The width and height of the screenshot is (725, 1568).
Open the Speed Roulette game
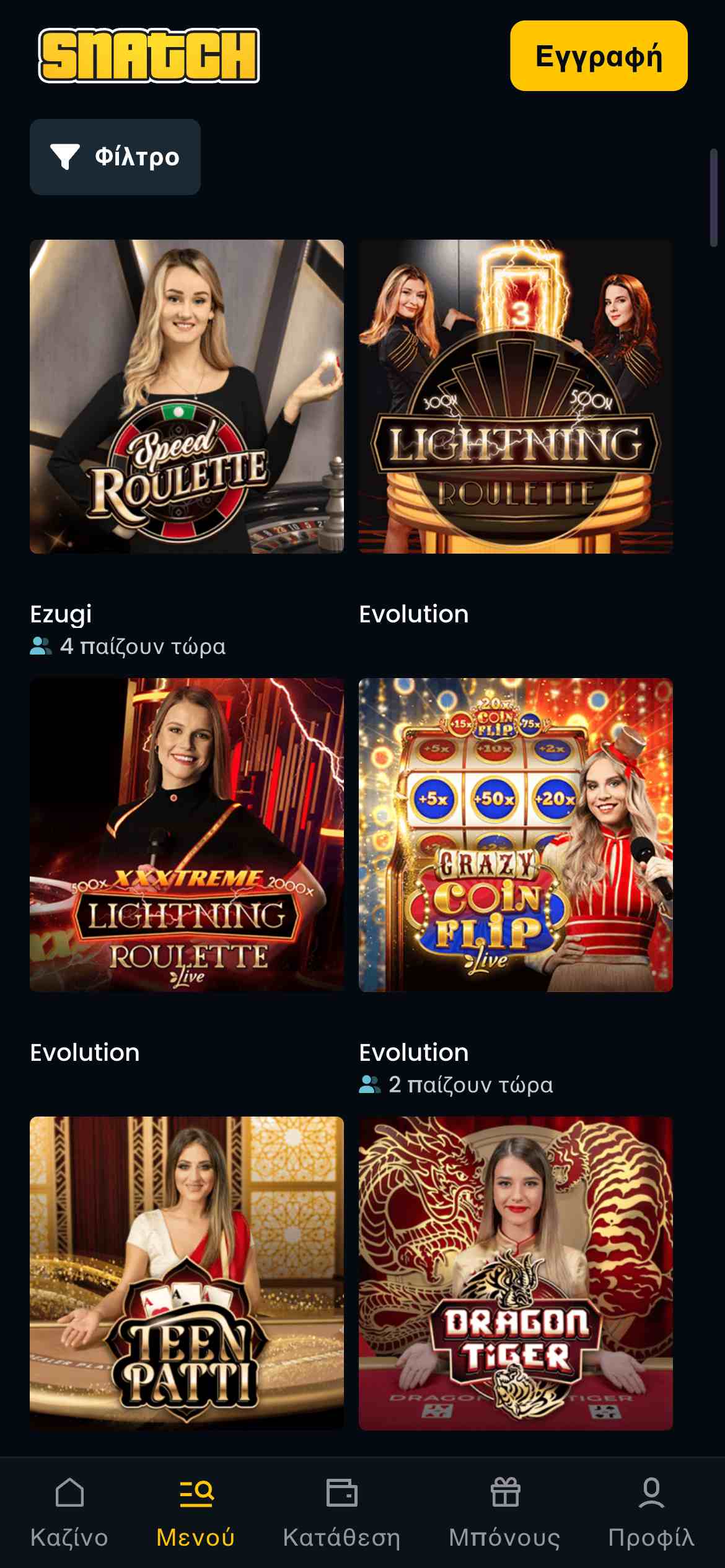[x=187, y=396]
